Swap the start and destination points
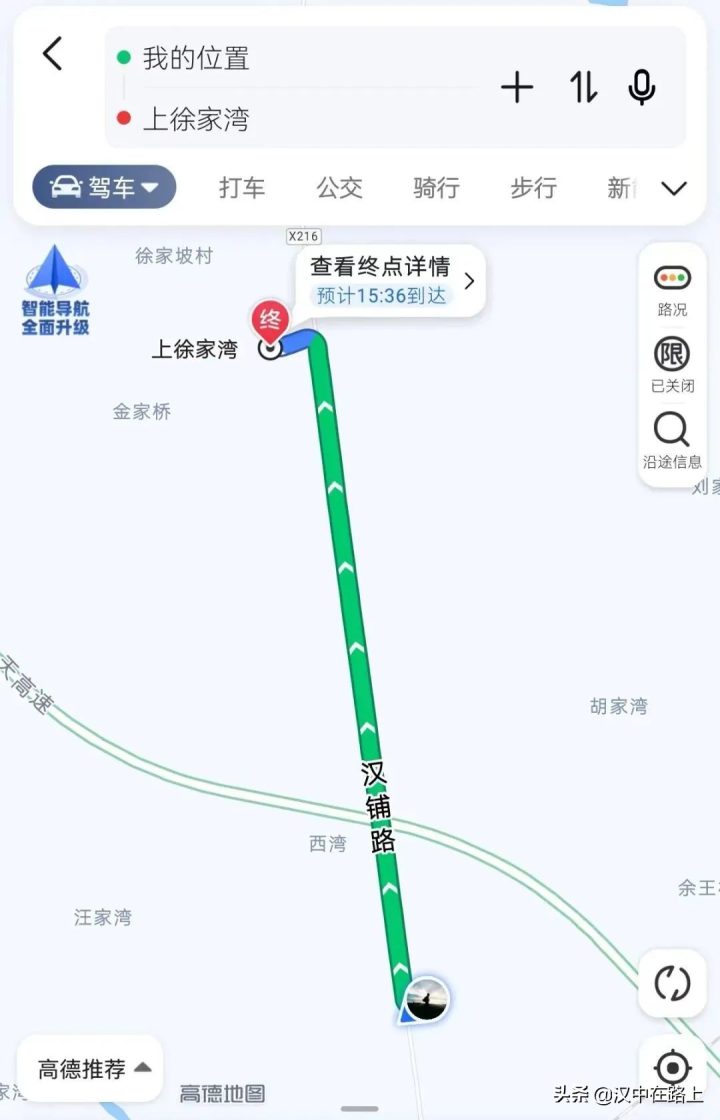This screenshot has height=1120, width=720. pos(584,88)
